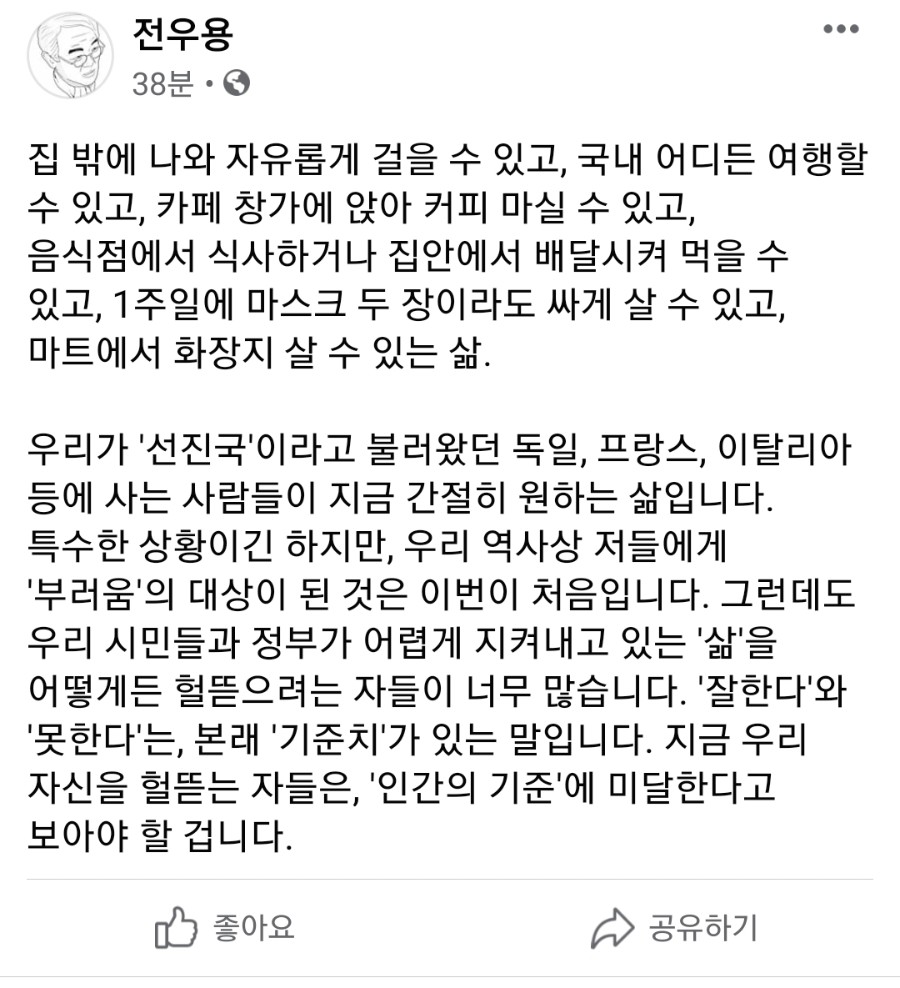The width and height of the screenshot is (900, 988).
Task: Open the 전우용 profile name link
Action: click(x=183, y=34)
